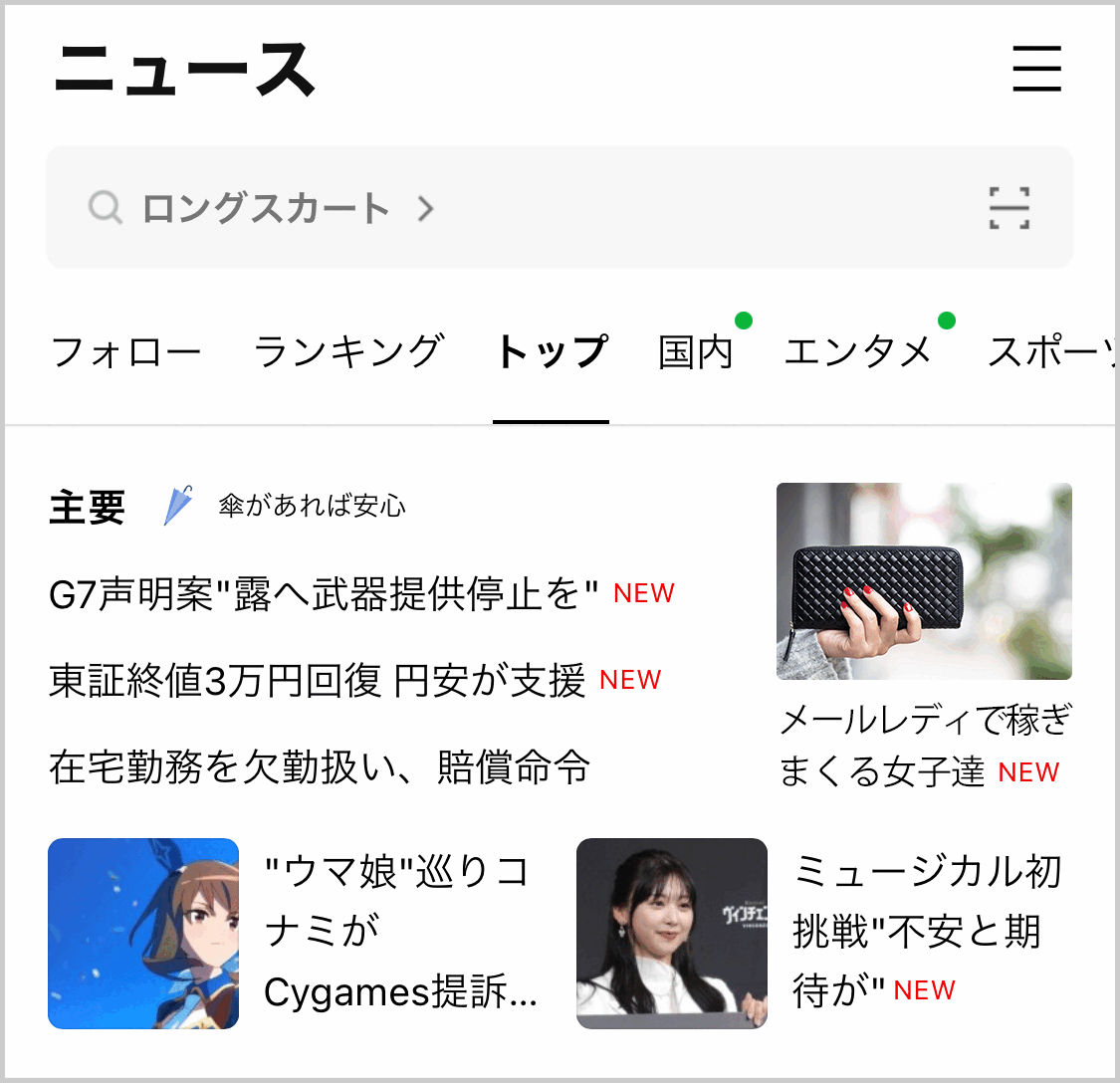This screenshot has height=1083, width=1120.
Task: Open the QR code scanner icon
Action: pos(1008,208)
